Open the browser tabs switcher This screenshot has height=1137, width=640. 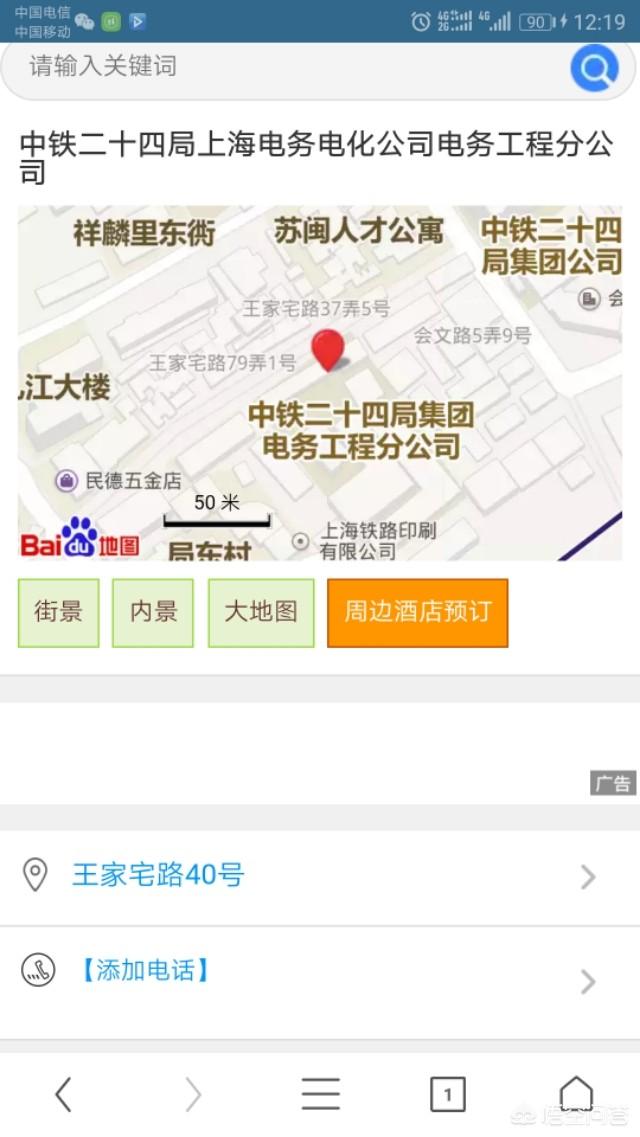(448, 1094)
